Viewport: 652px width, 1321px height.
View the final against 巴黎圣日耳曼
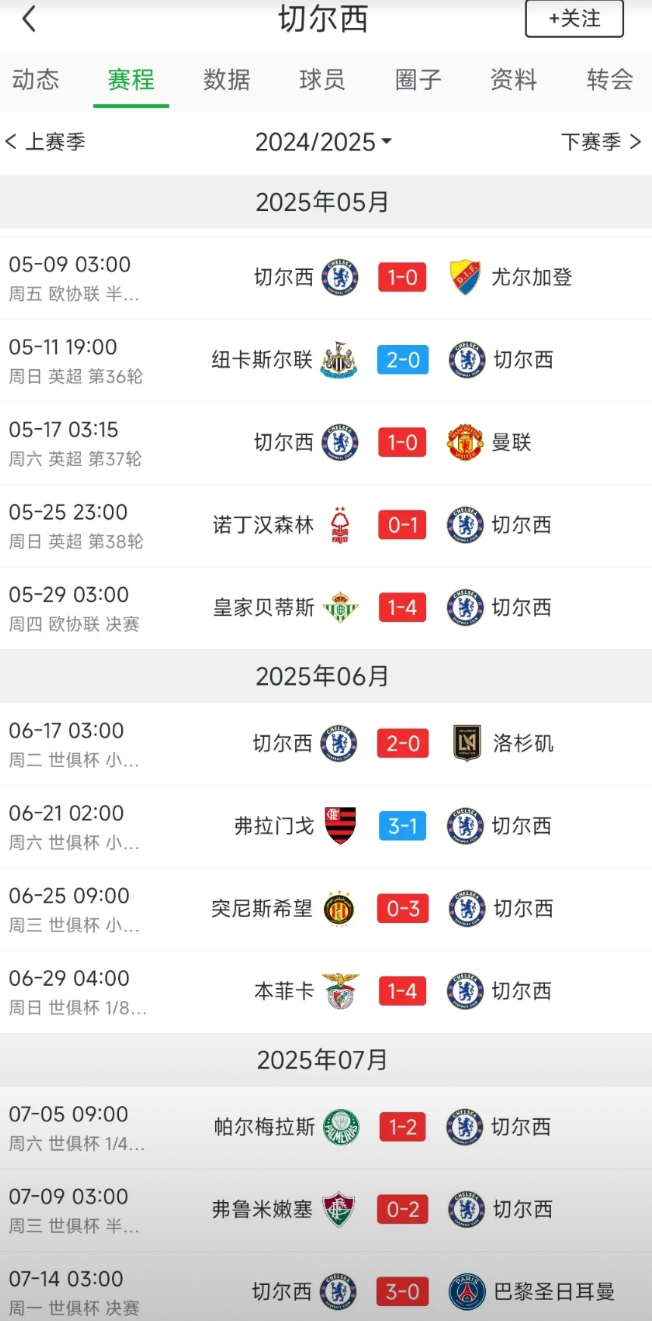click(326, 1291)
